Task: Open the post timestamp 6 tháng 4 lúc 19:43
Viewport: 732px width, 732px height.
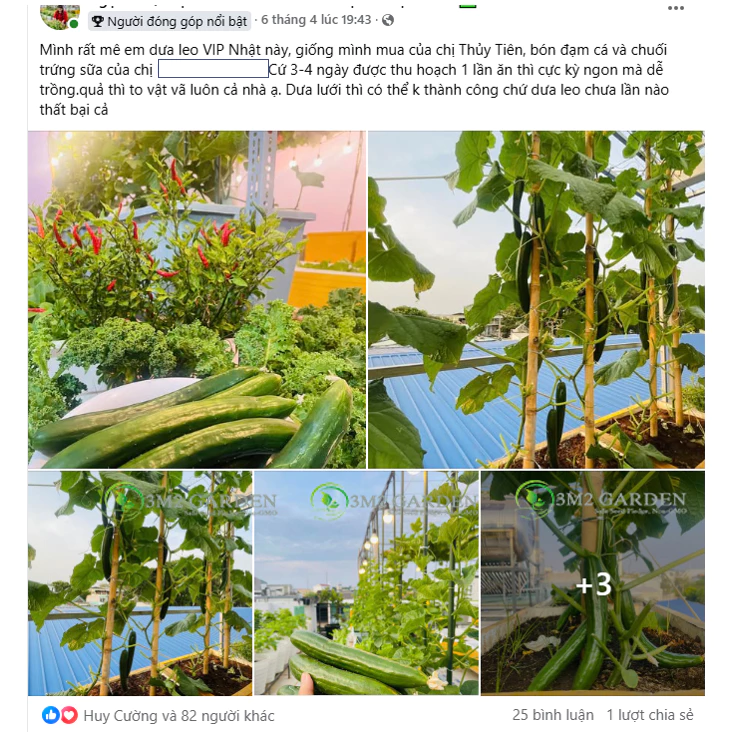Action: [x=317, y=20]
